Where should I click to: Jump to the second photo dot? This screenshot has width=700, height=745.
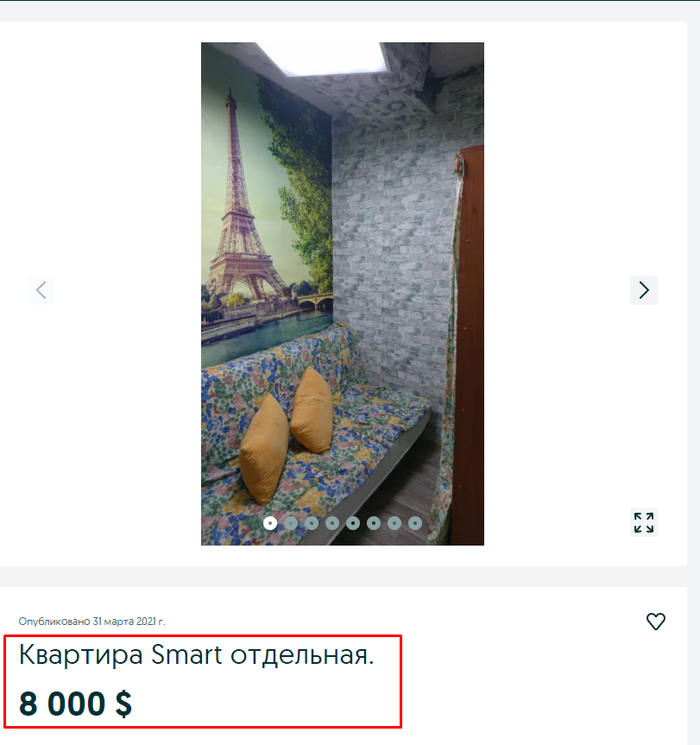coord(291,522)
